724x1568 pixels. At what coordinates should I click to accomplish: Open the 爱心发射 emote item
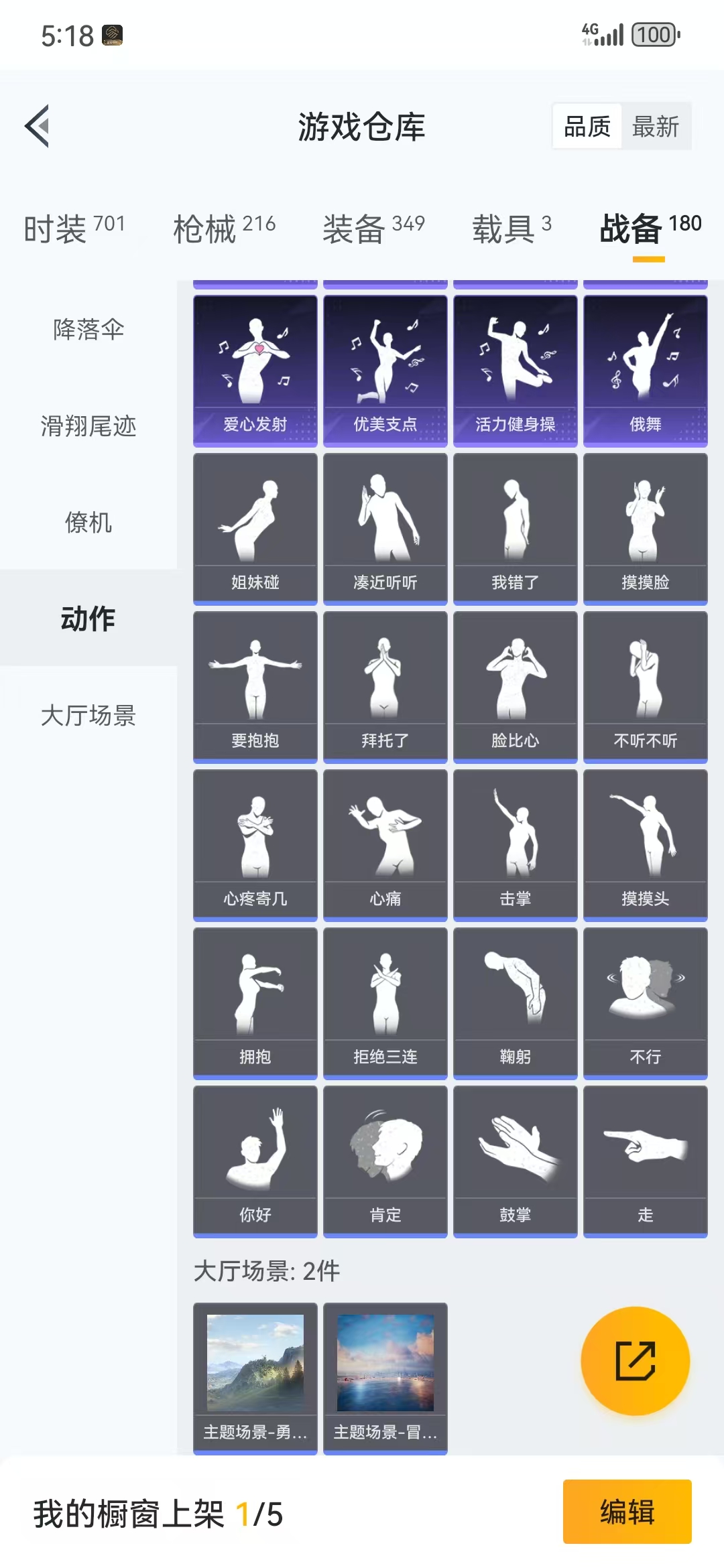click(x=255, y=371)
